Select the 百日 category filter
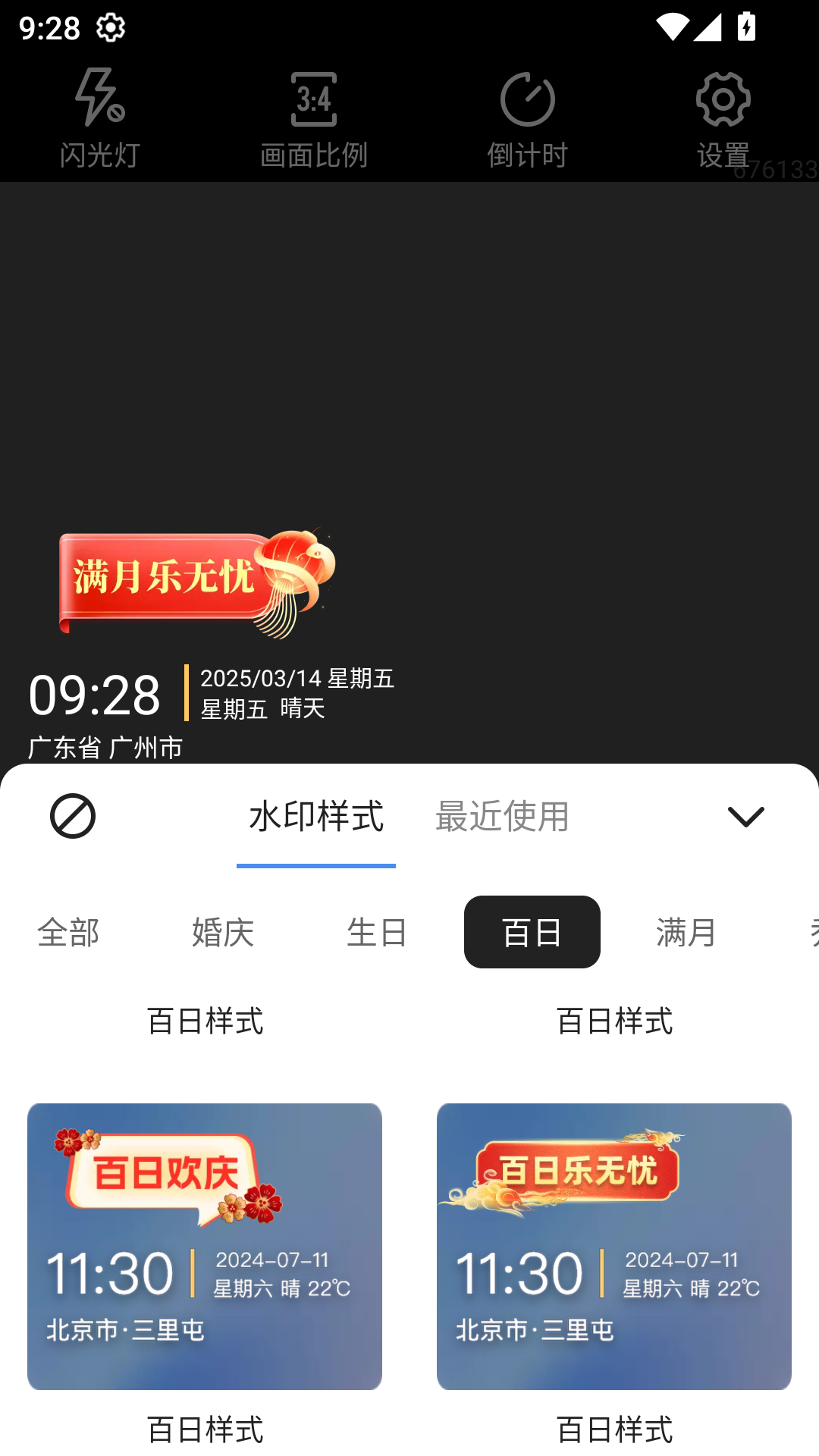 532,932
